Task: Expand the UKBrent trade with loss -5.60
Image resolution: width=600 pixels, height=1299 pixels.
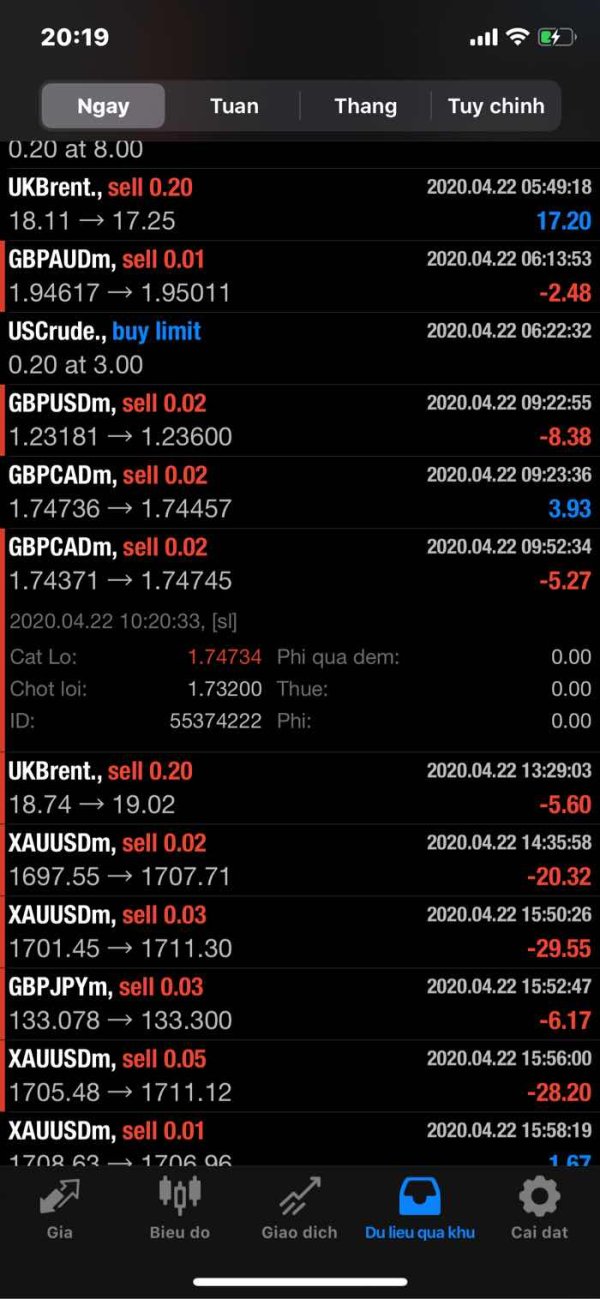Action: [x=300, y=788]
